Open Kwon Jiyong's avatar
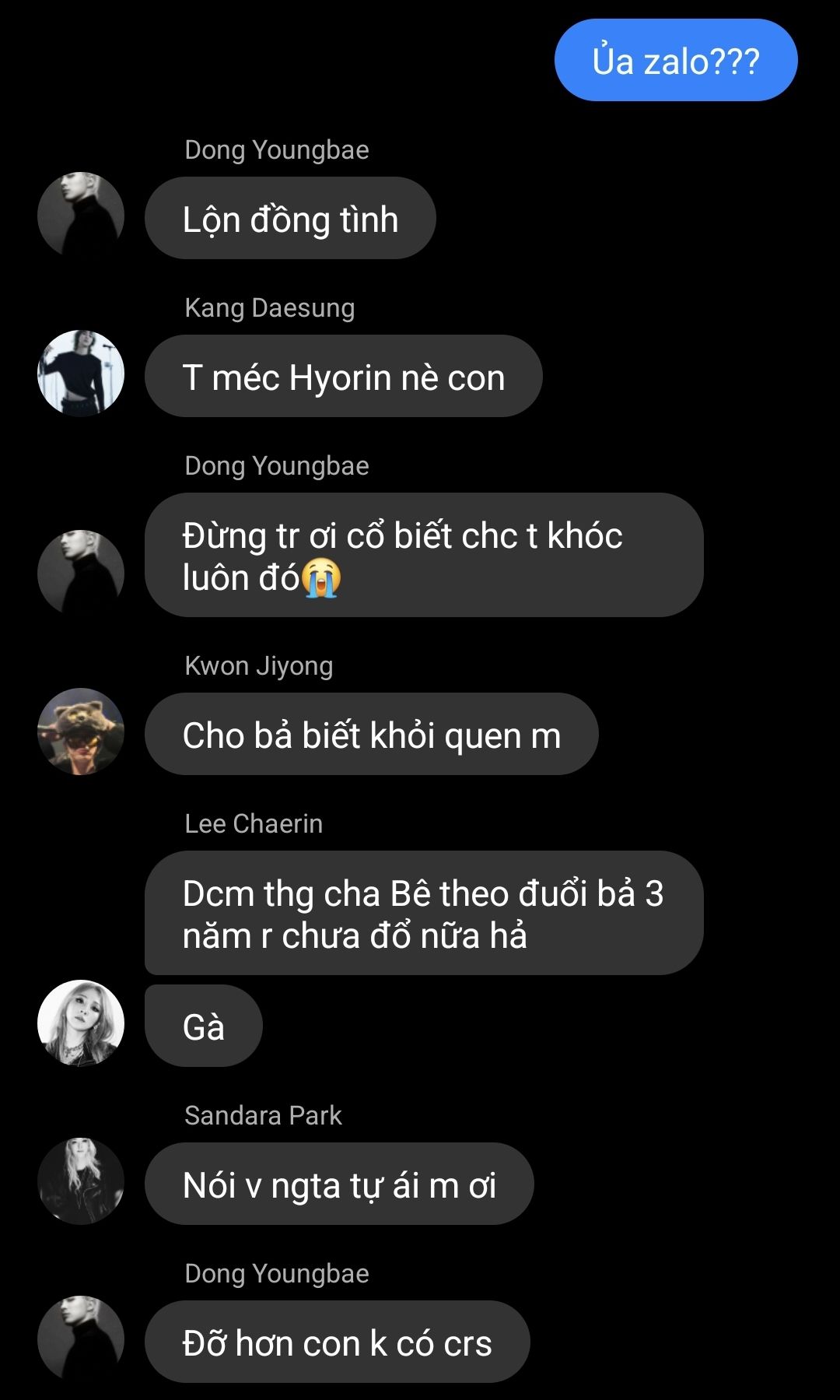Image resolution: width=840 pixels, height=1400 pixels. 81,731
